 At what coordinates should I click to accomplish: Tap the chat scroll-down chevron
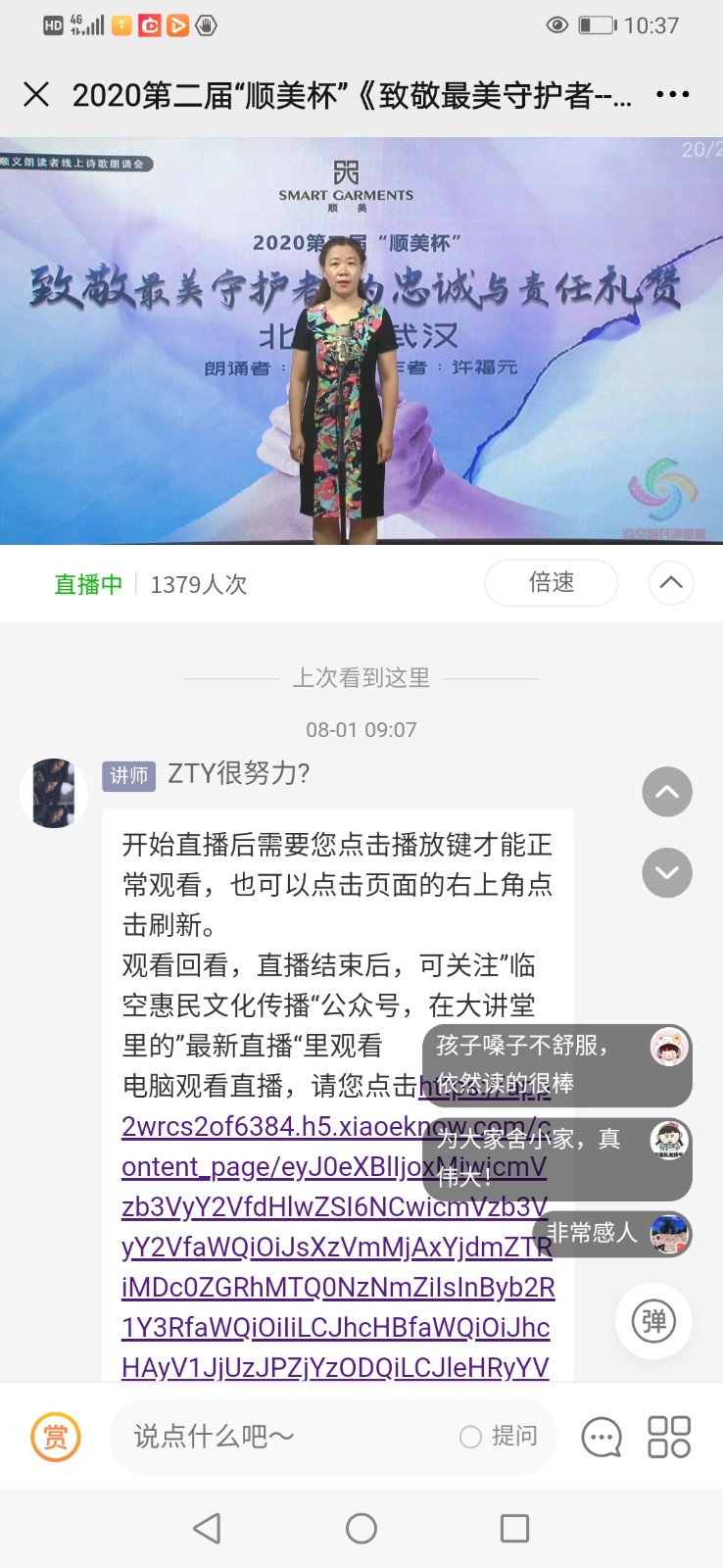(667, 872)
